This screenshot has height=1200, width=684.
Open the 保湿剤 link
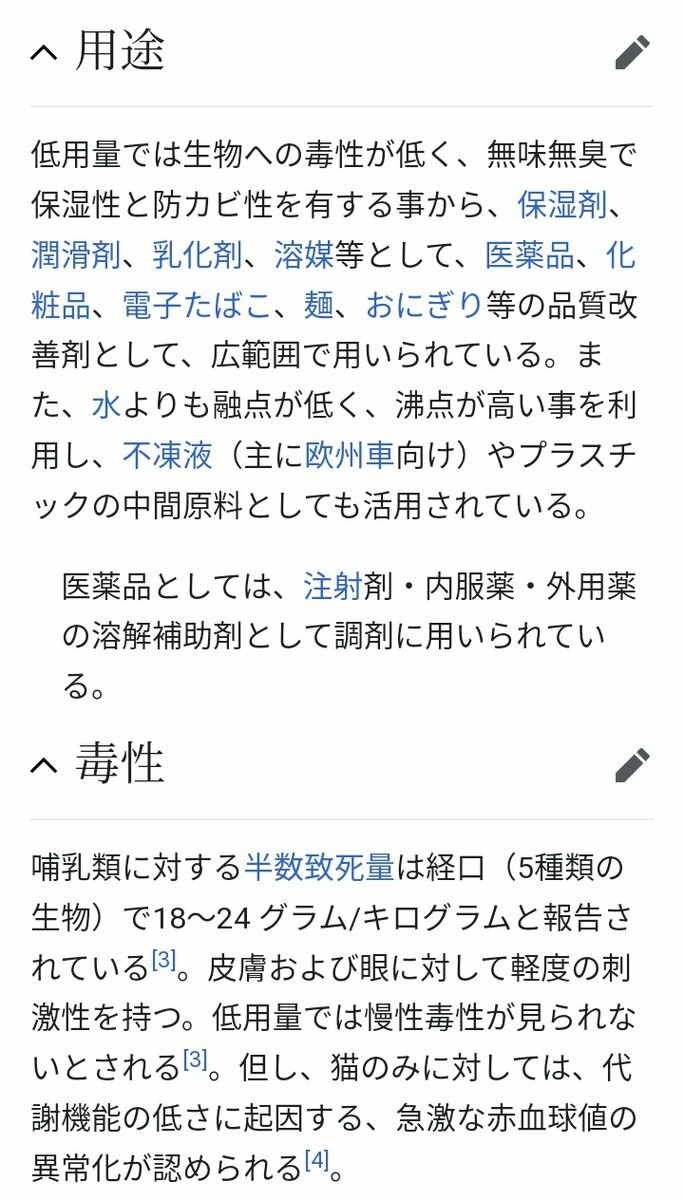coord(561,205)
